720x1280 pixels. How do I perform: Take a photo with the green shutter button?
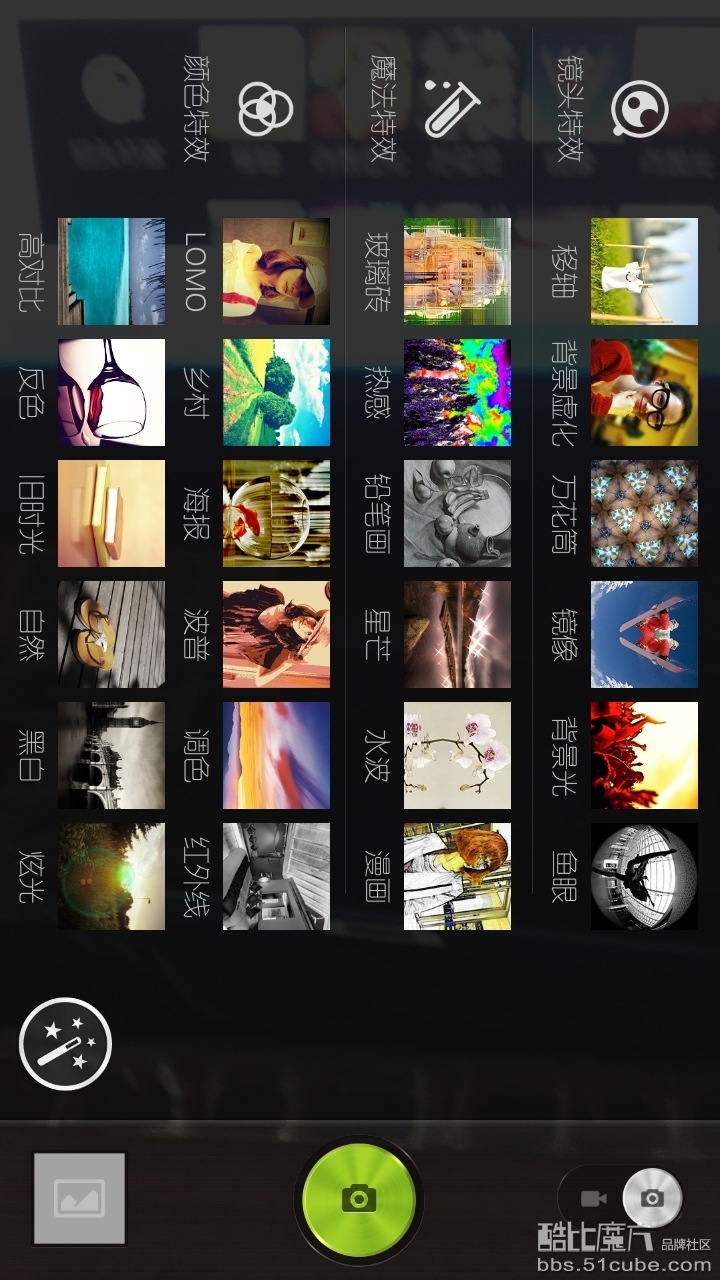(x=358, y=1198)
